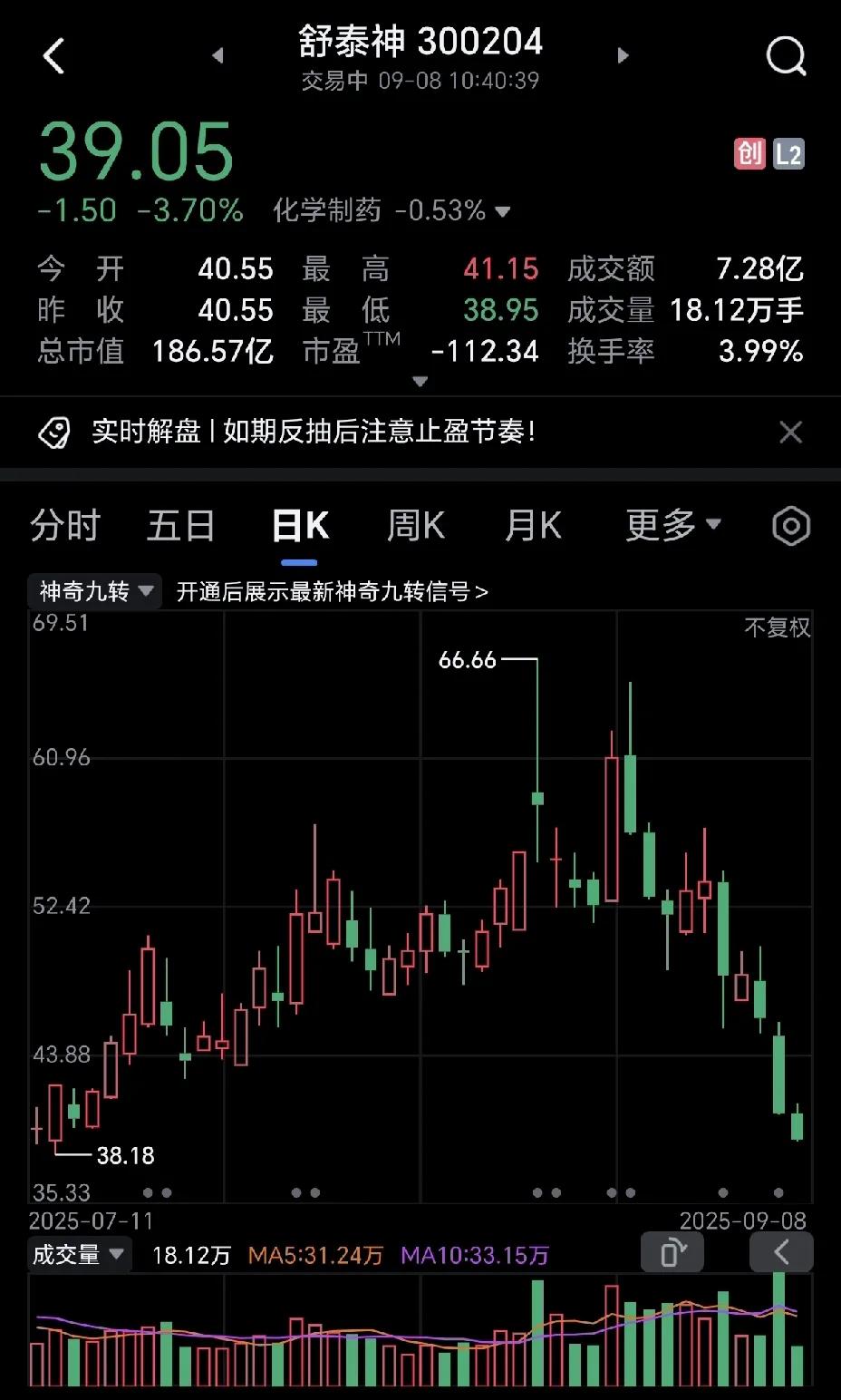Screen dimensions: 841x1400
Task: Open the search magnifier icon
Action: 786,56
